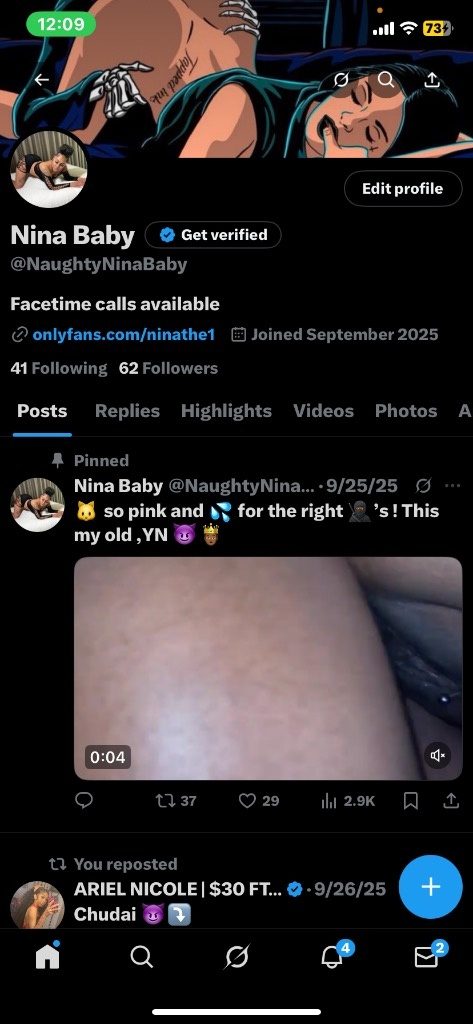Open the onlyfans.com/ninathe1 link
The image size is (473, 1024).
click(x=123, y=335)
